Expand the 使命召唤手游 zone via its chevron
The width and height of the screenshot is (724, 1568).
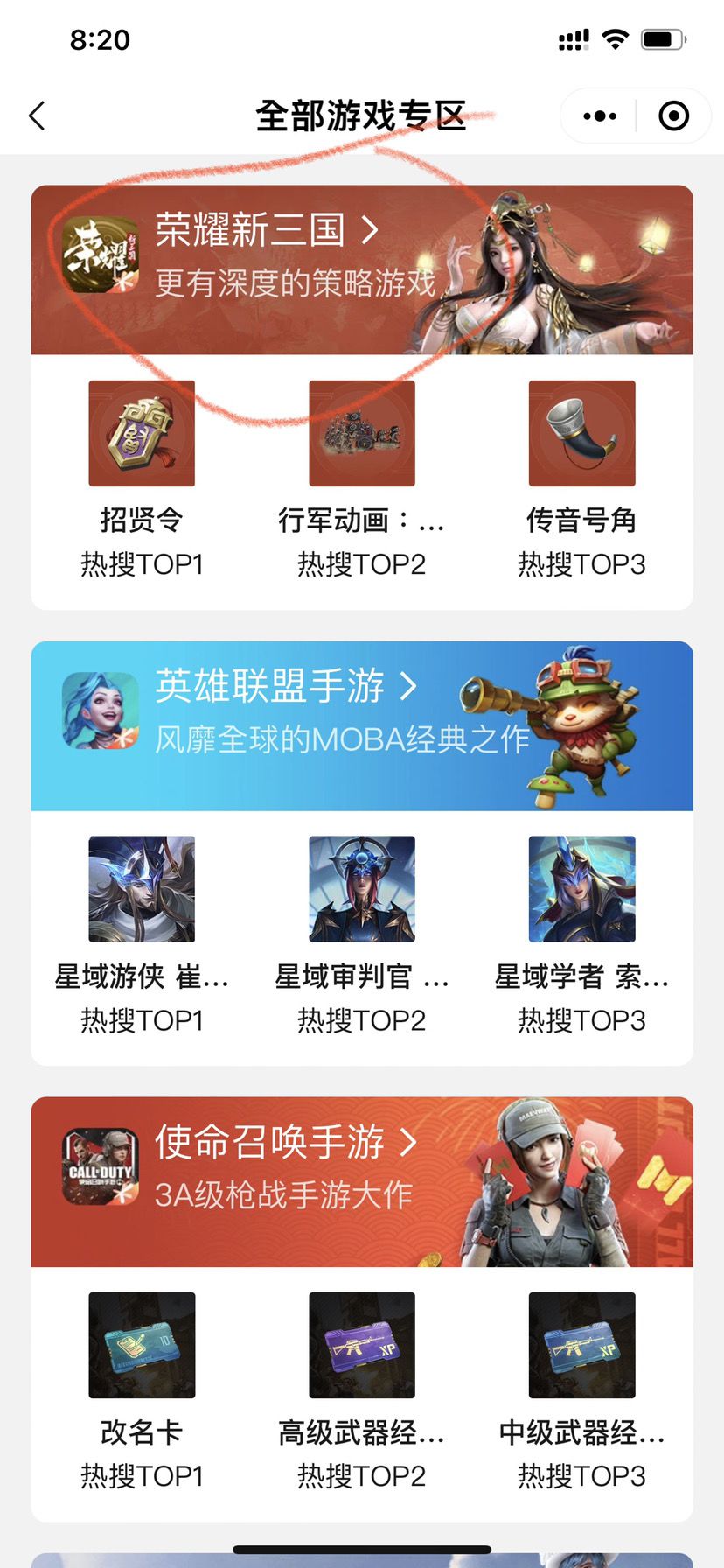[408, 1141]
